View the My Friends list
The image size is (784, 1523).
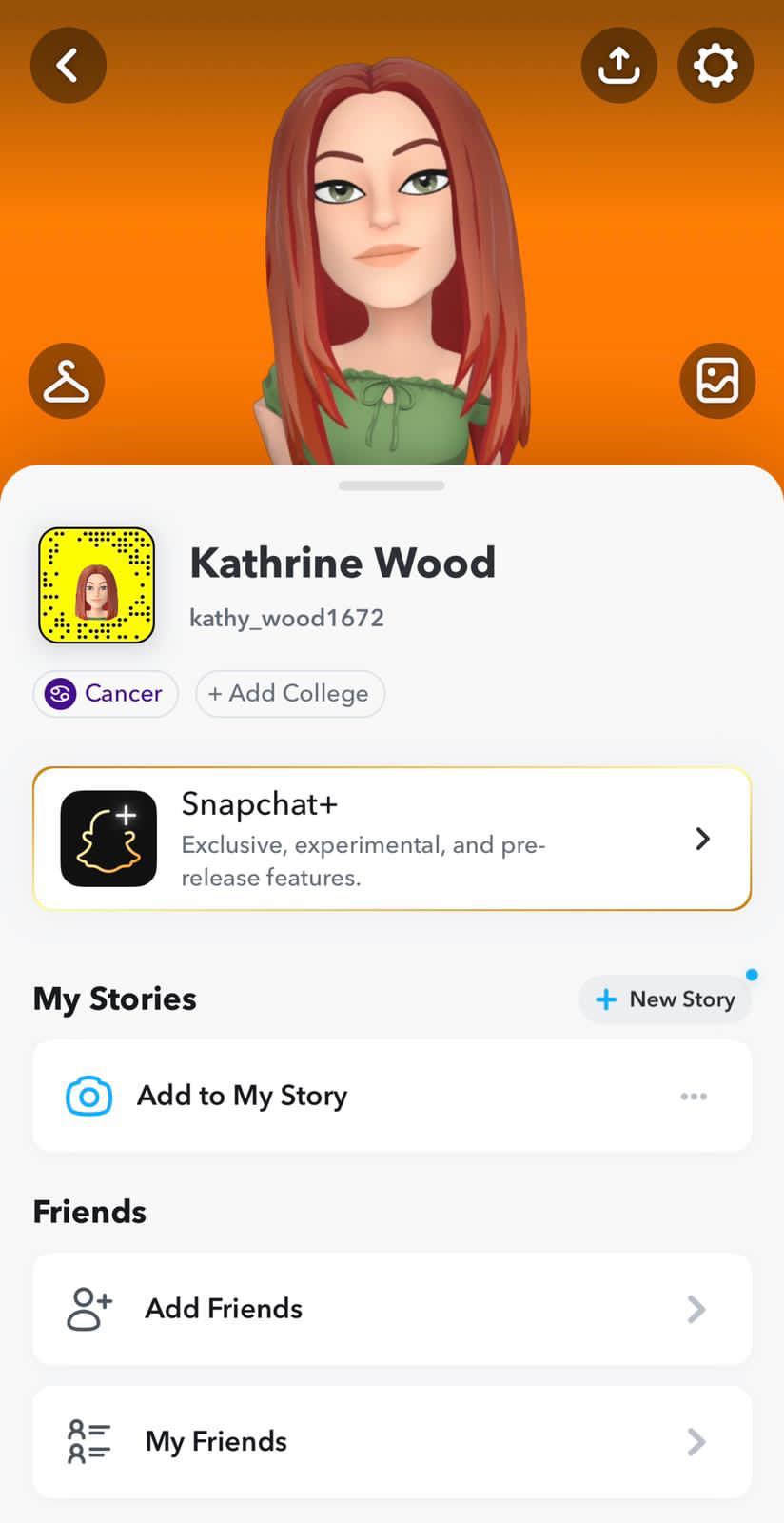tap(392, 1441)
